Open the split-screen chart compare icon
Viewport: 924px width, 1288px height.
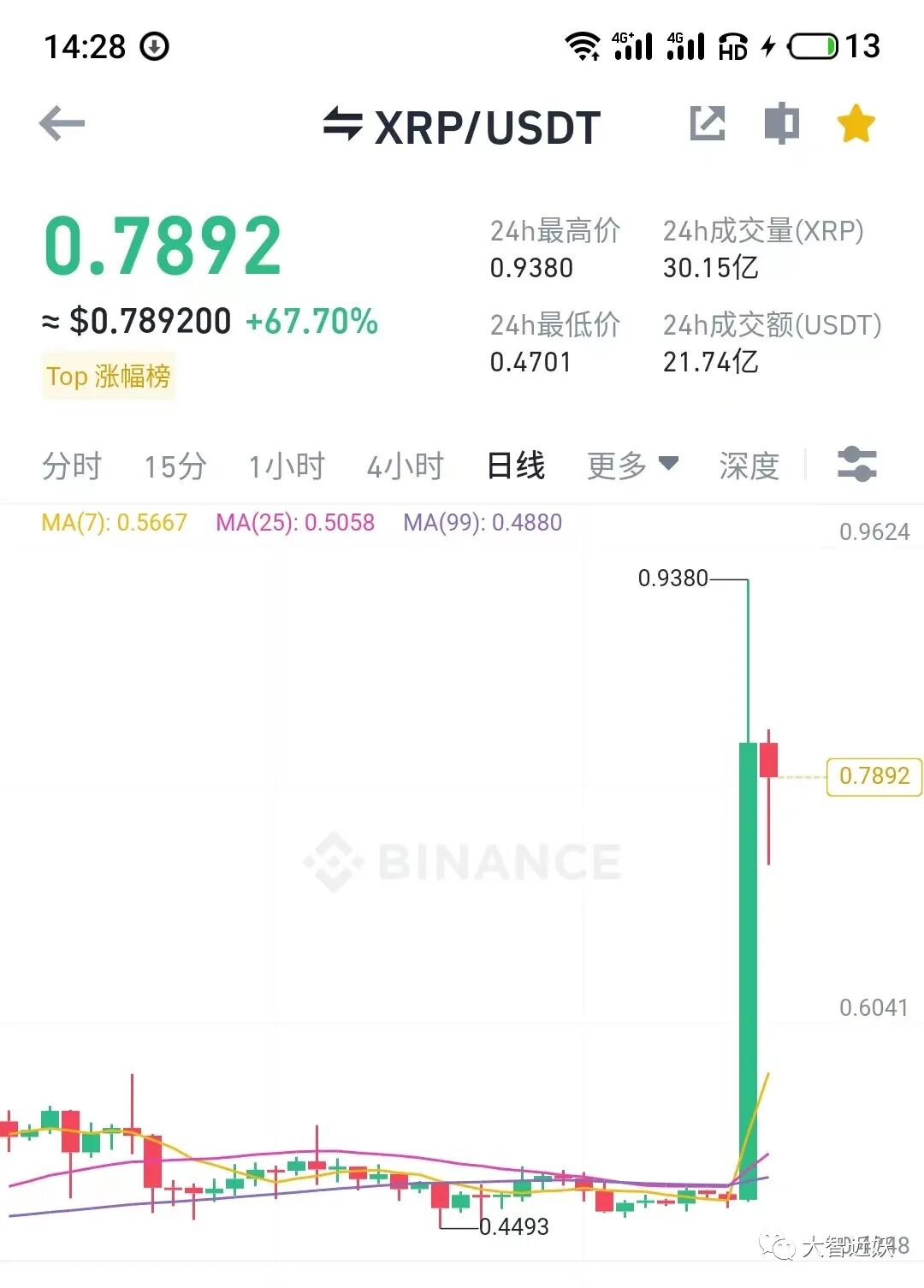coord(781,124)
